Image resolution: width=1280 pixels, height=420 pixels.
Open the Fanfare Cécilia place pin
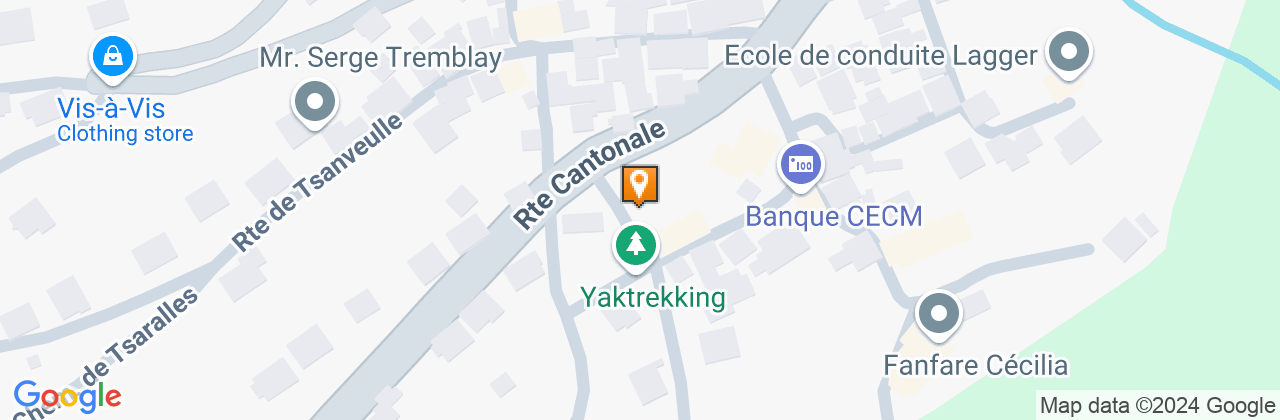pyautogui.click(x=938, y=314)
